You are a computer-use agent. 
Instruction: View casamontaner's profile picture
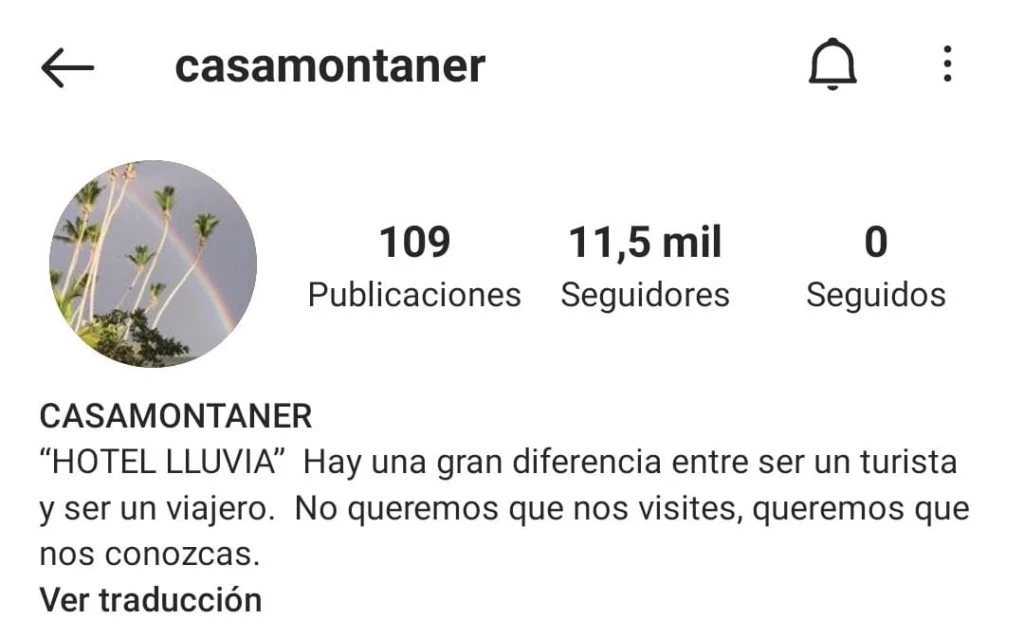pyautogui.click(x=153, y=264)
